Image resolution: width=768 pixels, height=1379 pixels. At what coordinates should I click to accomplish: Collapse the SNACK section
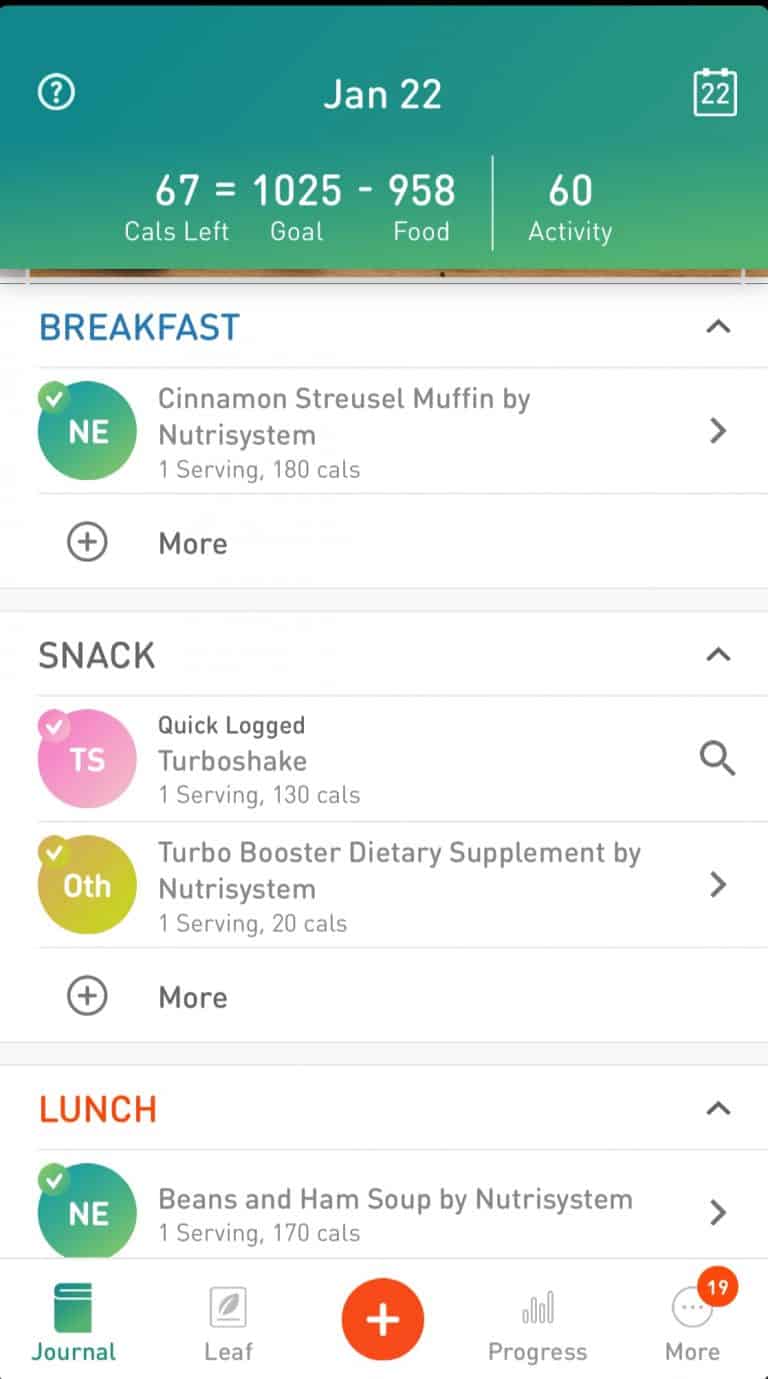point(718,654)
